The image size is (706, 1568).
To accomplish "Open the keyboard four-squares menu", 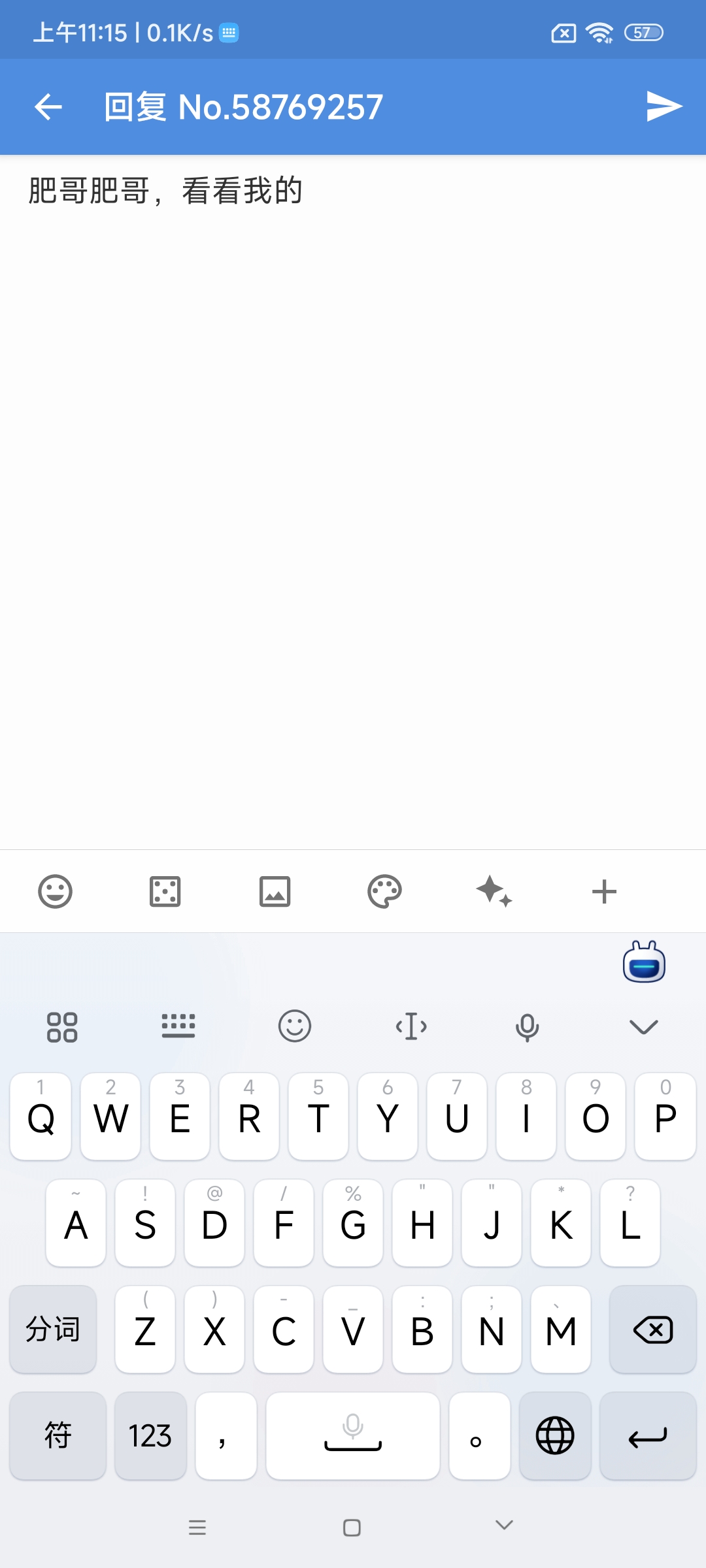I will 62,1027.
